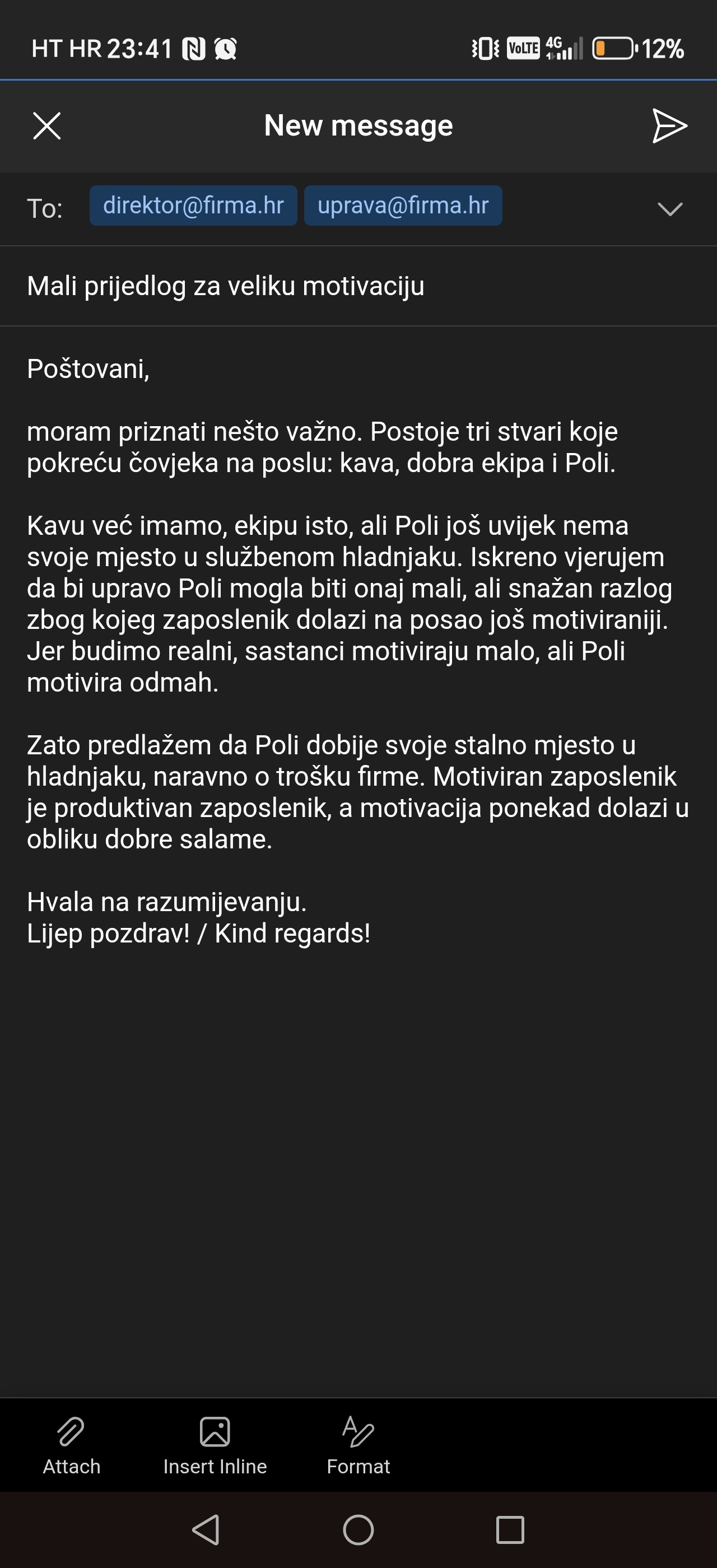Close the new message draft
This screenshot has width=717, height=1568.
click(x=47, y=126)
